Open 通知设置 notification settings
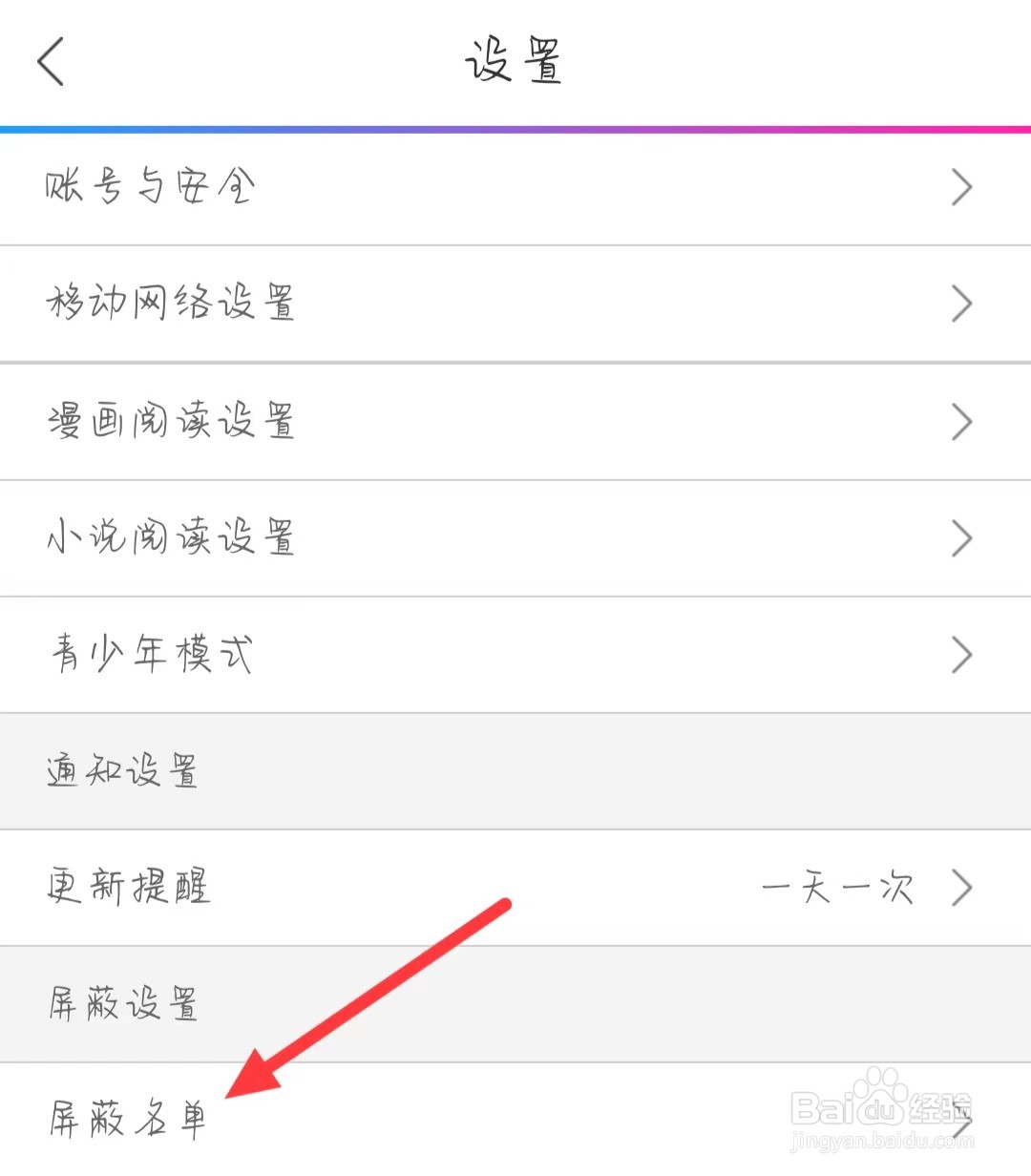This screenshot has width=1031, height=1176. [x=121, y=771]
